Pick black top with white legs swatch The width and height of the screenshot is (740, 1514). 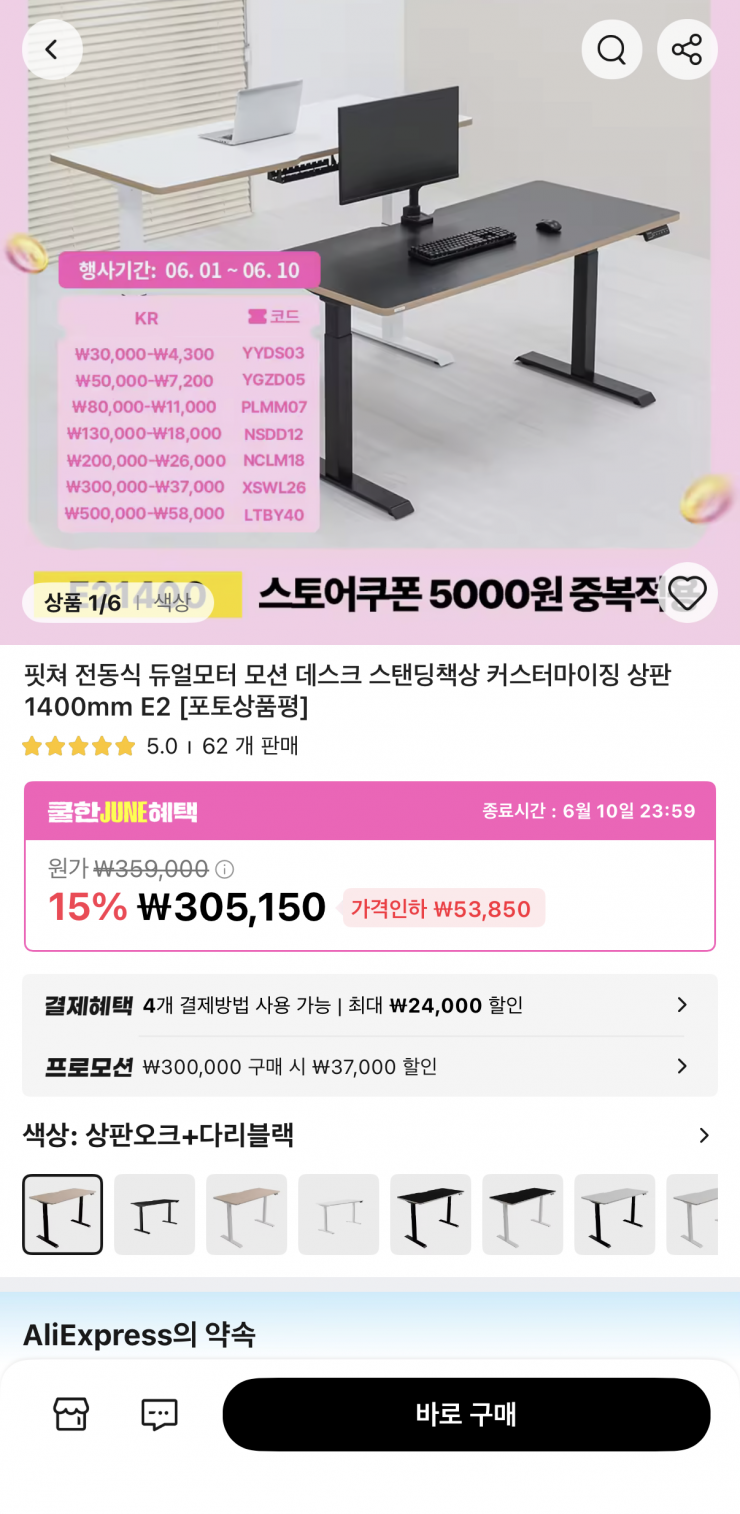pyautogui.click(x=522, y=1214)
